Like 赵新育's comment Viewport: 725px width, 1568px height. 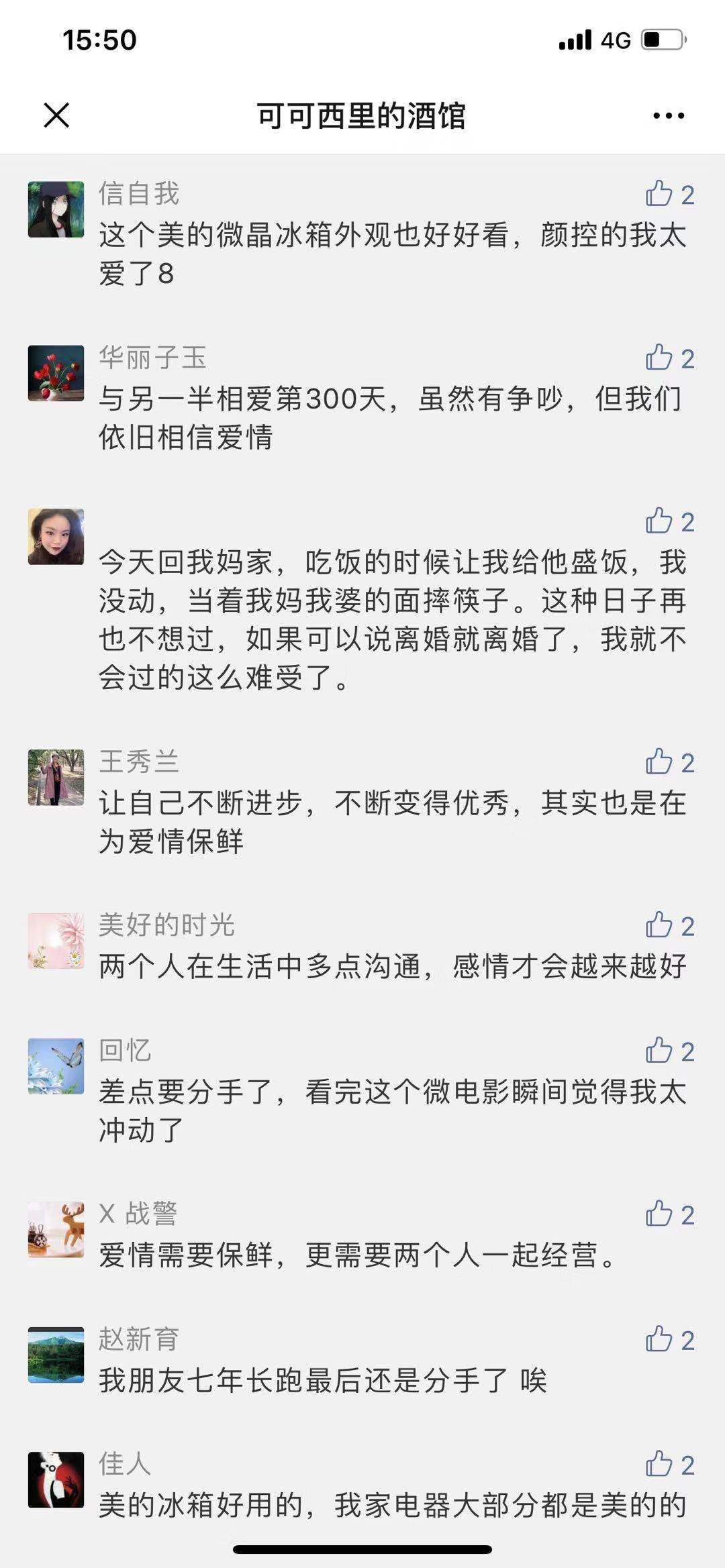pos(659,1340)
